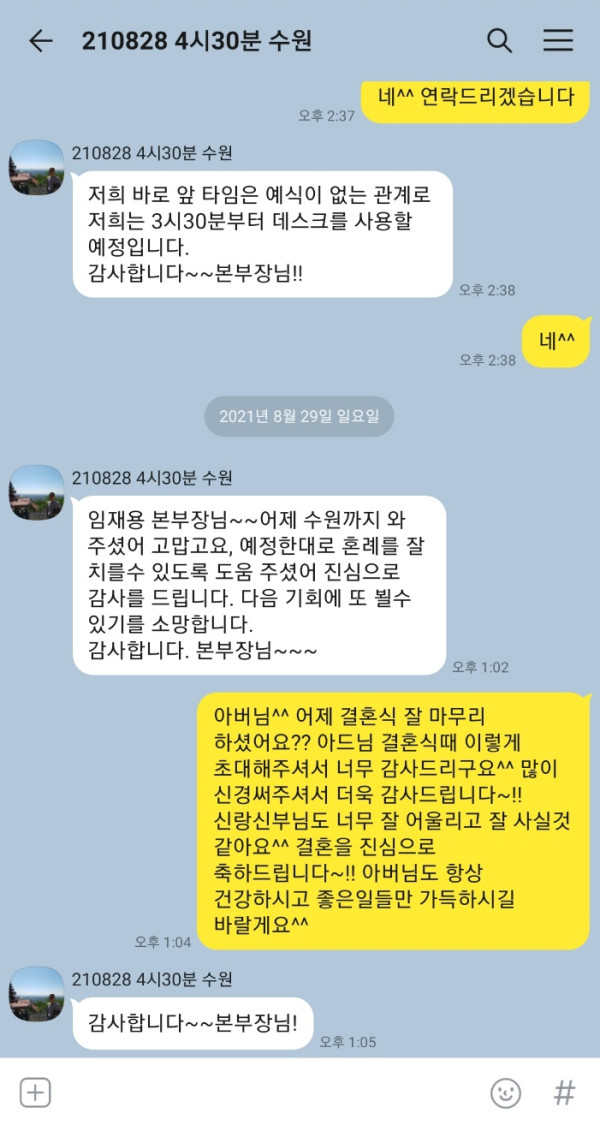Open the emoticon picker
600x1125 pixels.
pos(506,1092)
